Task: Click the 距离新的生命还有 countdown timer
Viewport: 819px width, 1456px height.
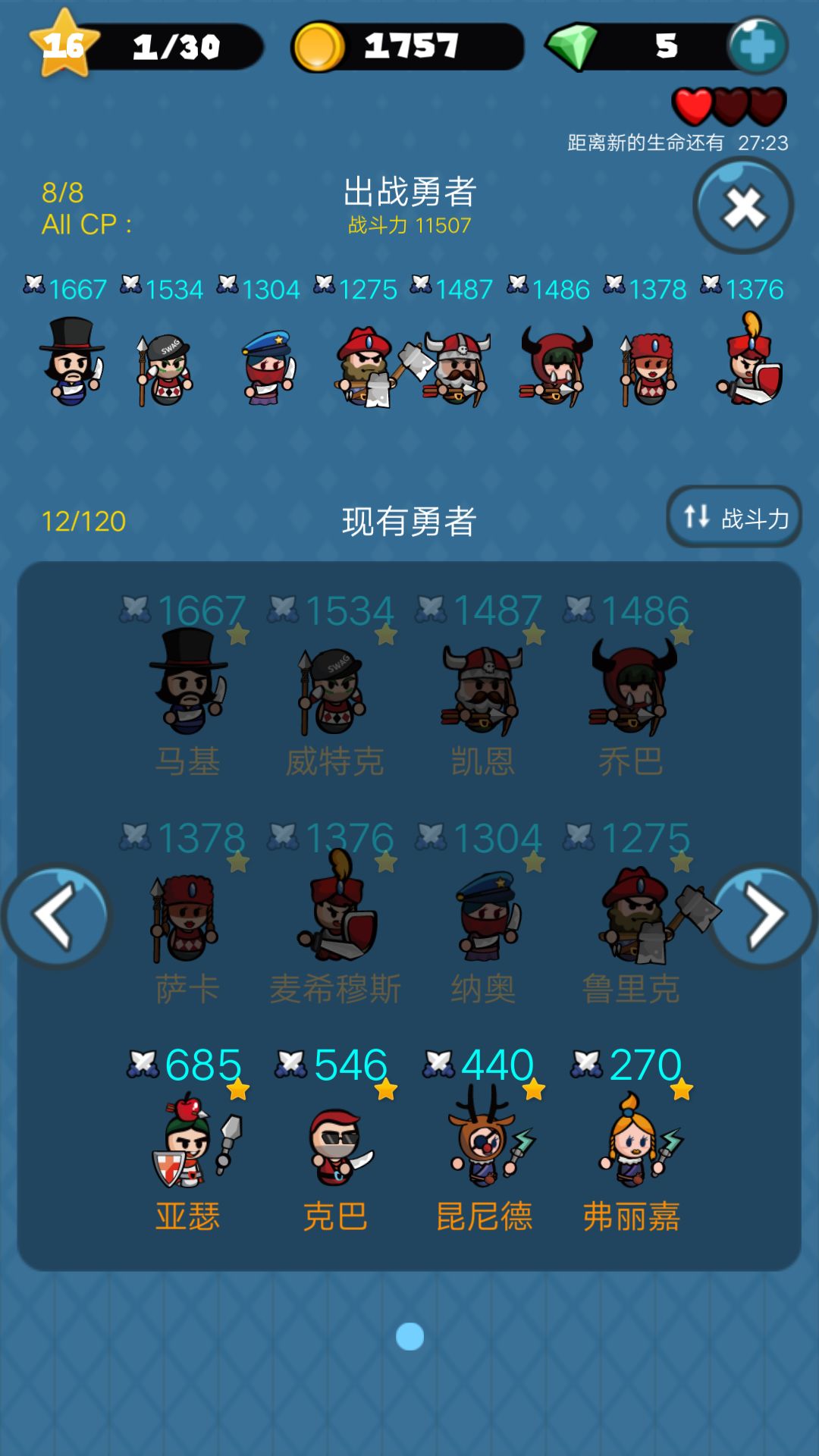Action: 679,140
